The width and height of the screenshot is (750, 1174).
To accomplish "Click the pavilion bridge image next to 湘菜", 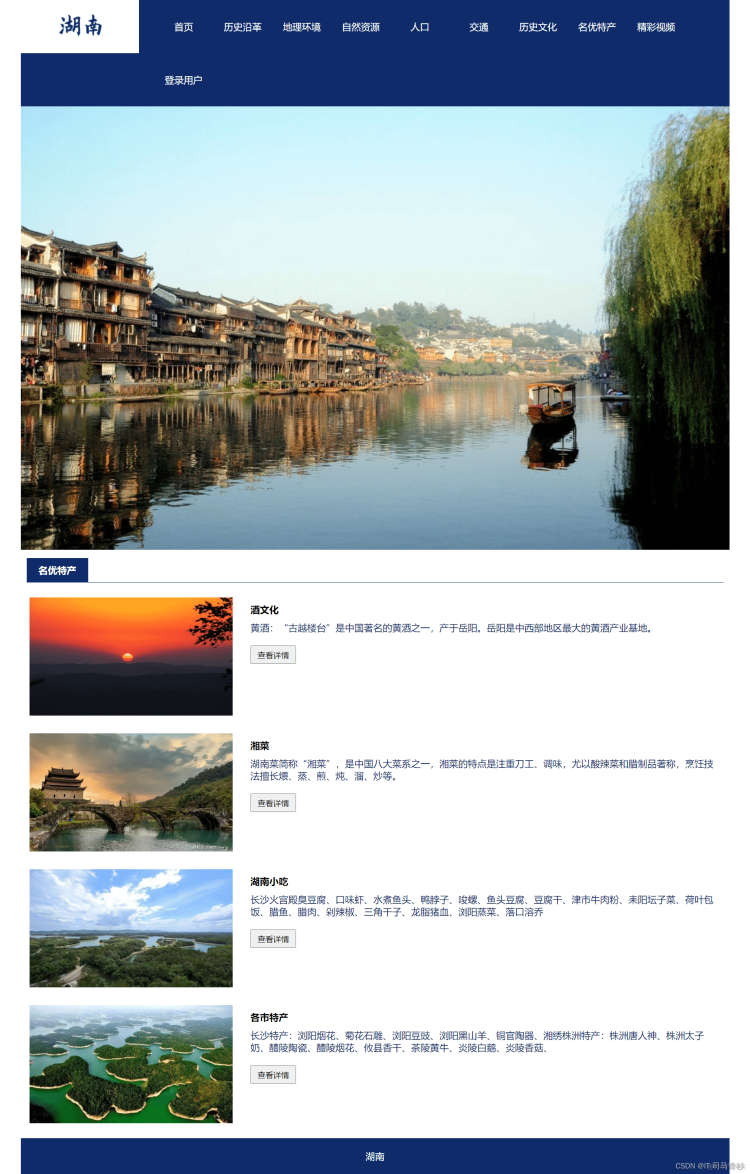I will click(130, 791).
